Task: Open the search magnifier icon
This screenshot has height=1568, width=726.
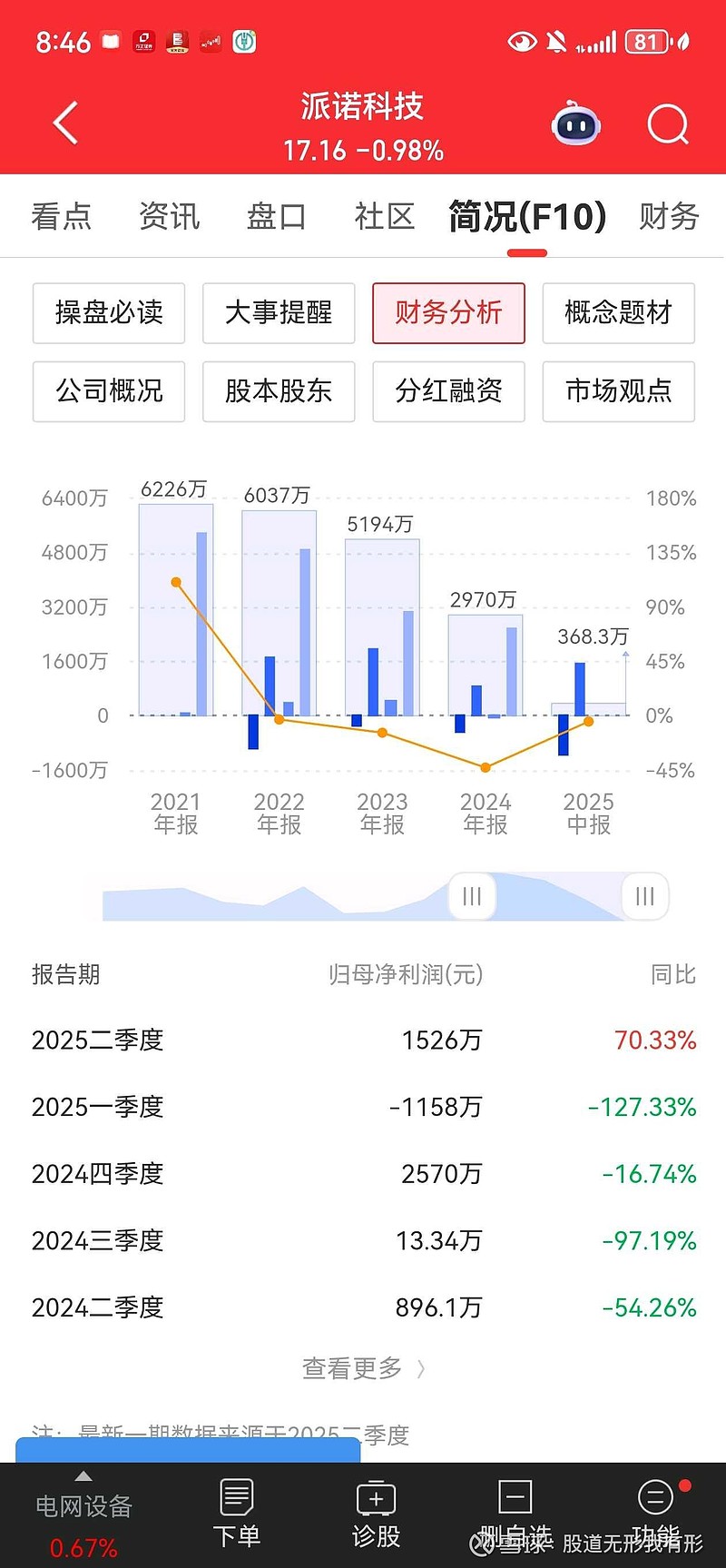Action: click(669, 124)
